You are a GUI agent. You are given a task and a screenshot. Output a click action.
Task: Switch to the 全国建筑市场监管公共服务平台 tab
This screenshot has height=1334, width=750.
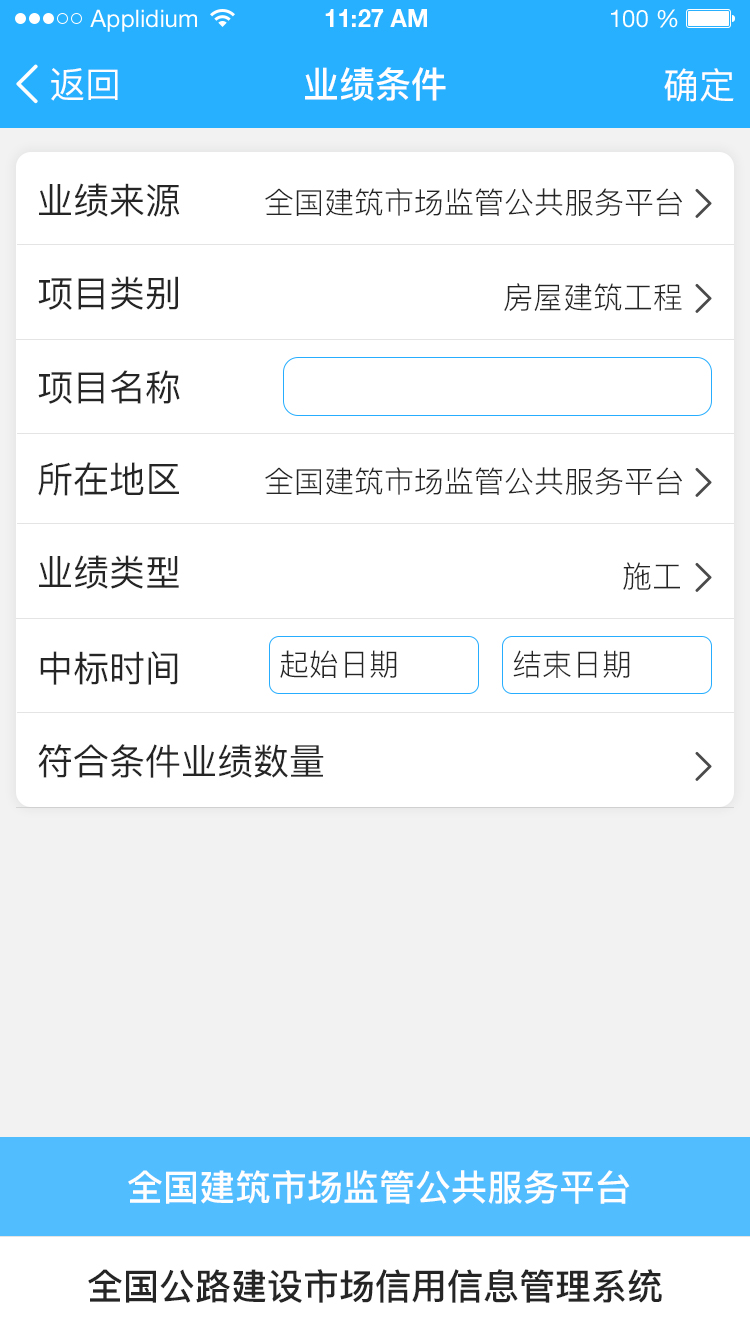tap(375, 1186)
